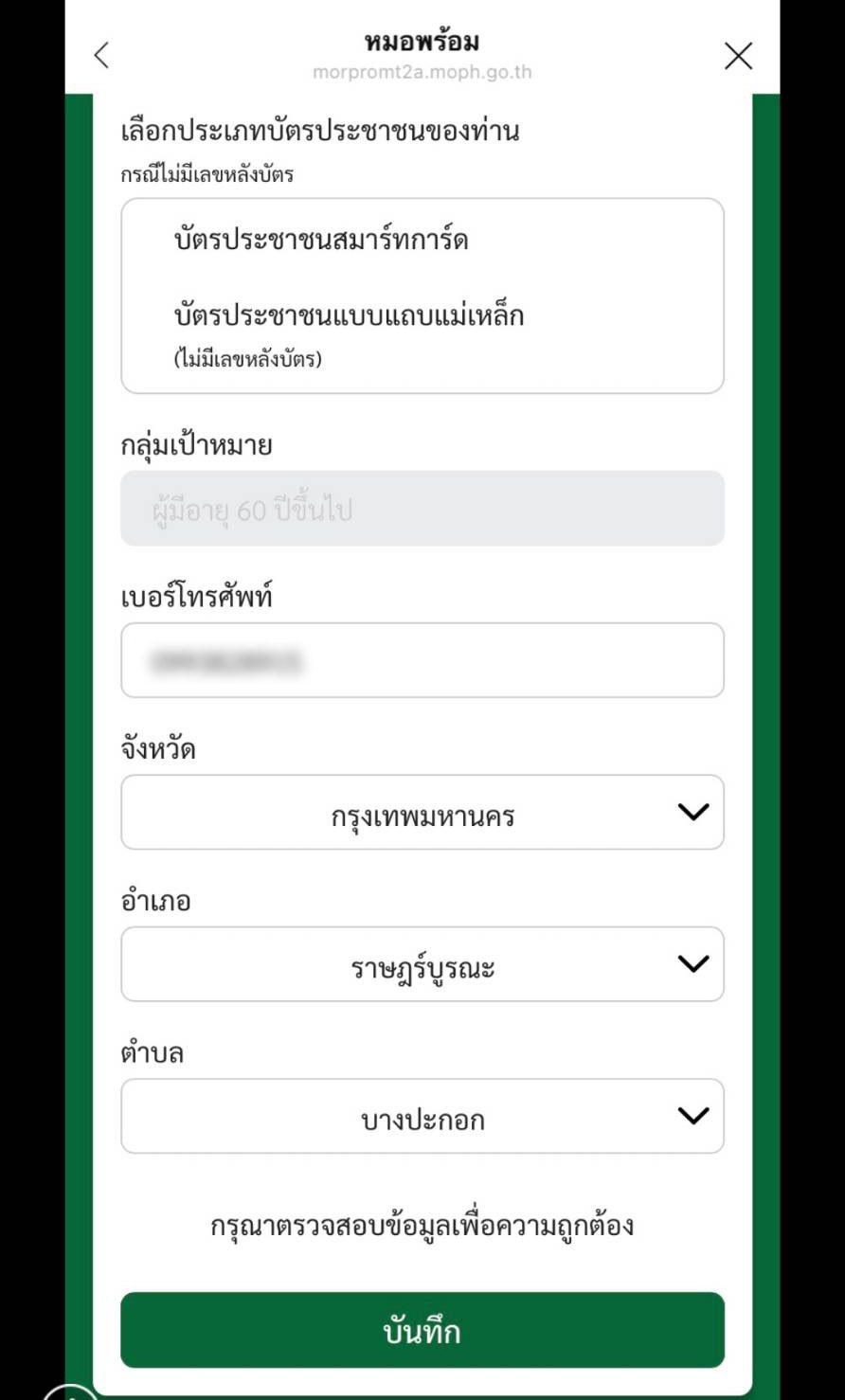Select บัตรประชาชนสมาร์ทการ์ด card type

[x=321, y=240]
